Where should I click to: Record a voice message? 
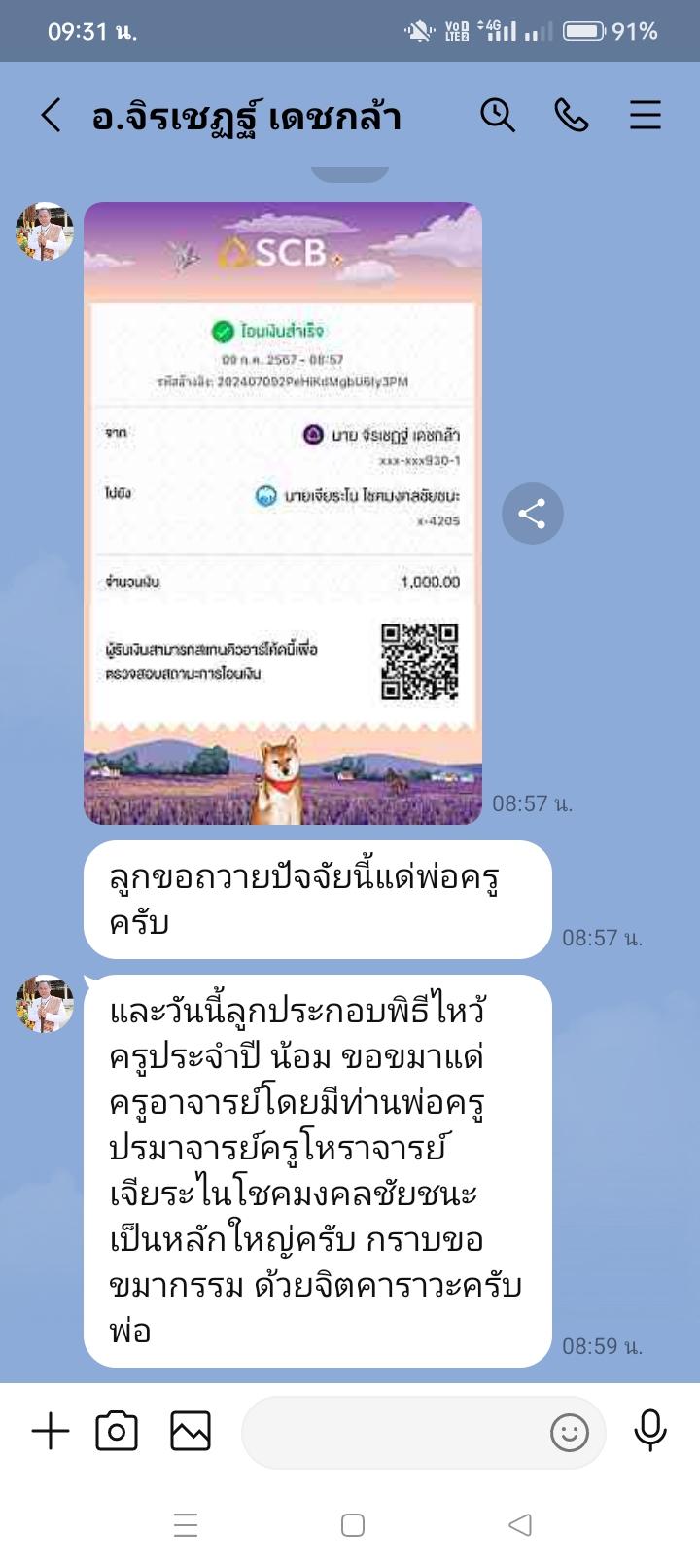pyautogui.click(x=649, y=1431)
